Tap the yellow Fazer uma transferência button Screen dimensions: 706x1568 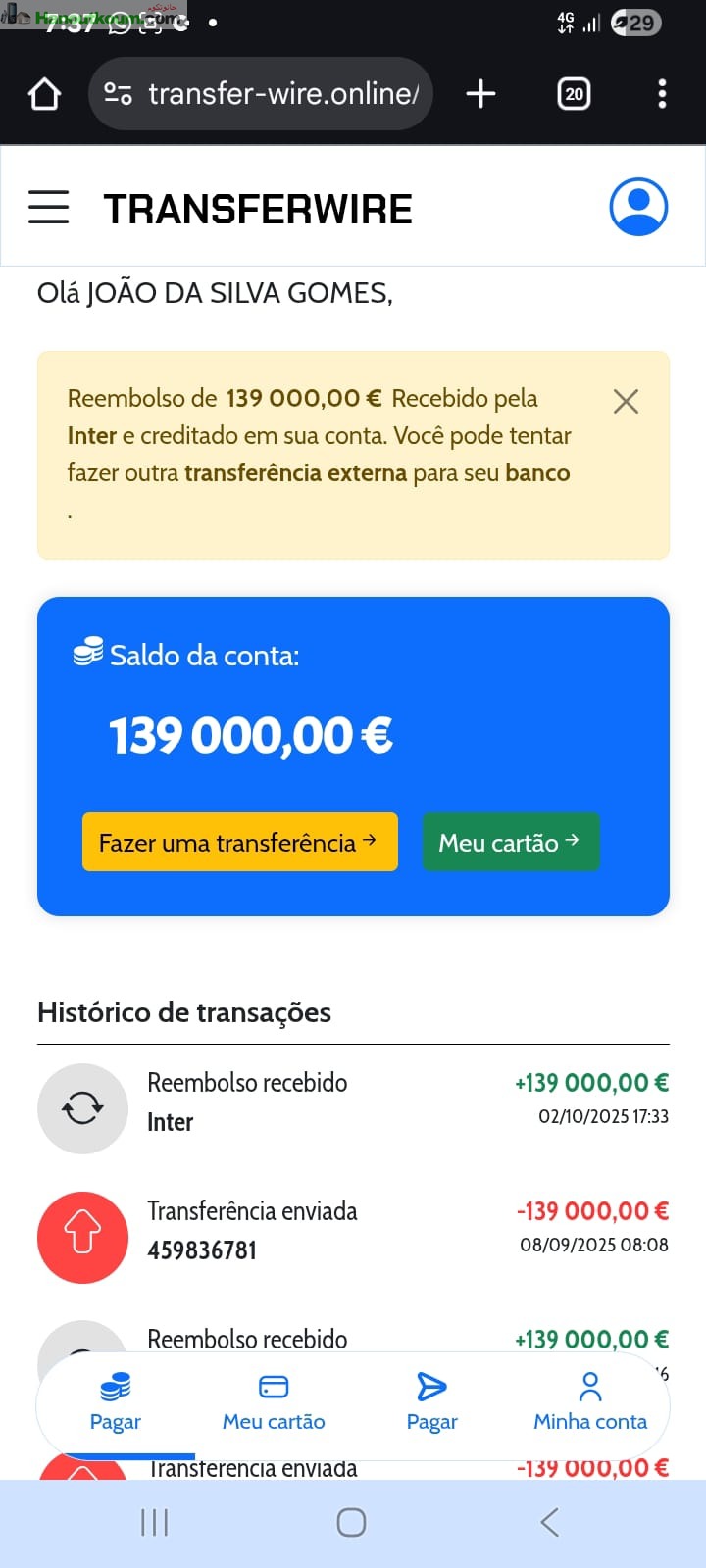pyautogui.click(x=239, y=842)
